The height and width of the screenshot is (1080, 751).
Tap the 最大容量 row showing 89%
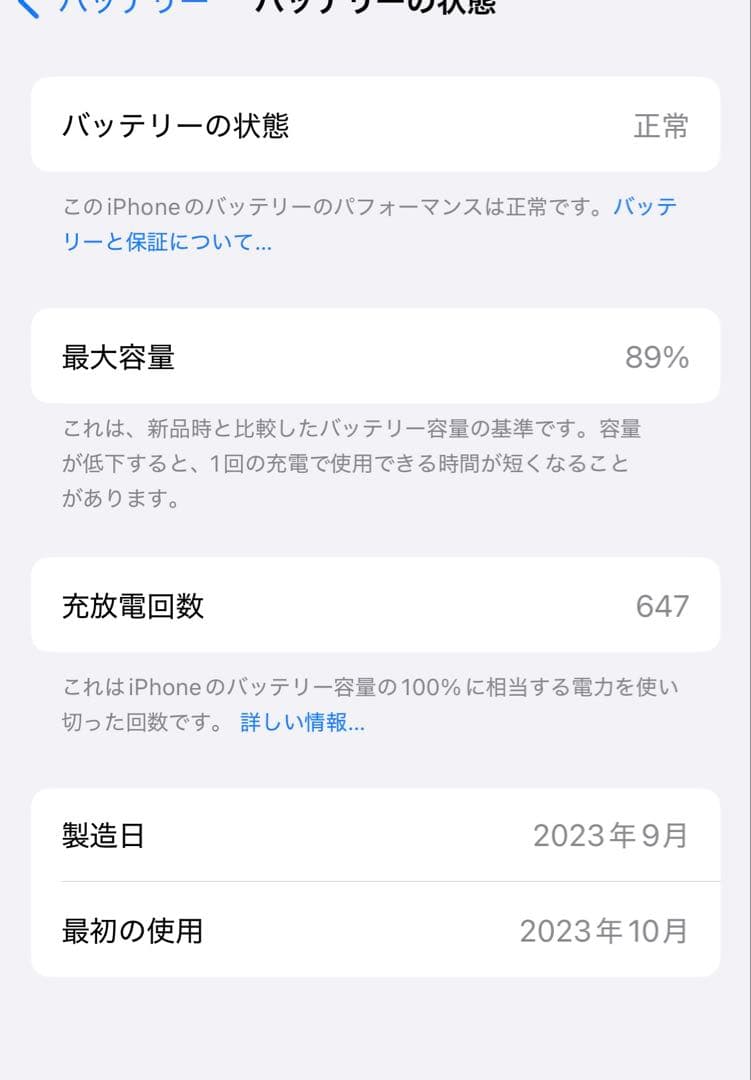click(375, 356)
